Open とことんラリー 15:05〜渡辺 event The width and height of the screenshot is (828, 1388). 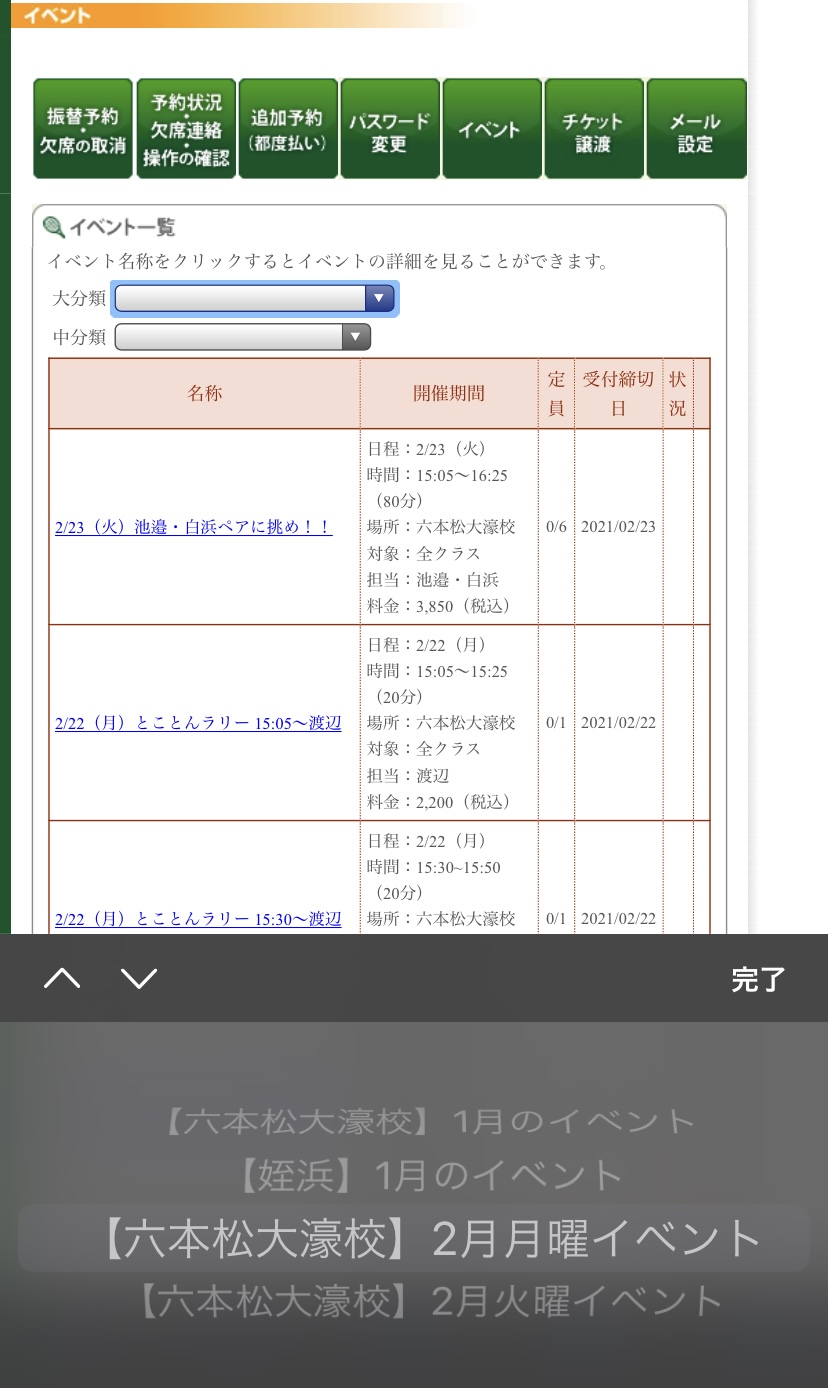pyautogui.click(x=198, y=723)
